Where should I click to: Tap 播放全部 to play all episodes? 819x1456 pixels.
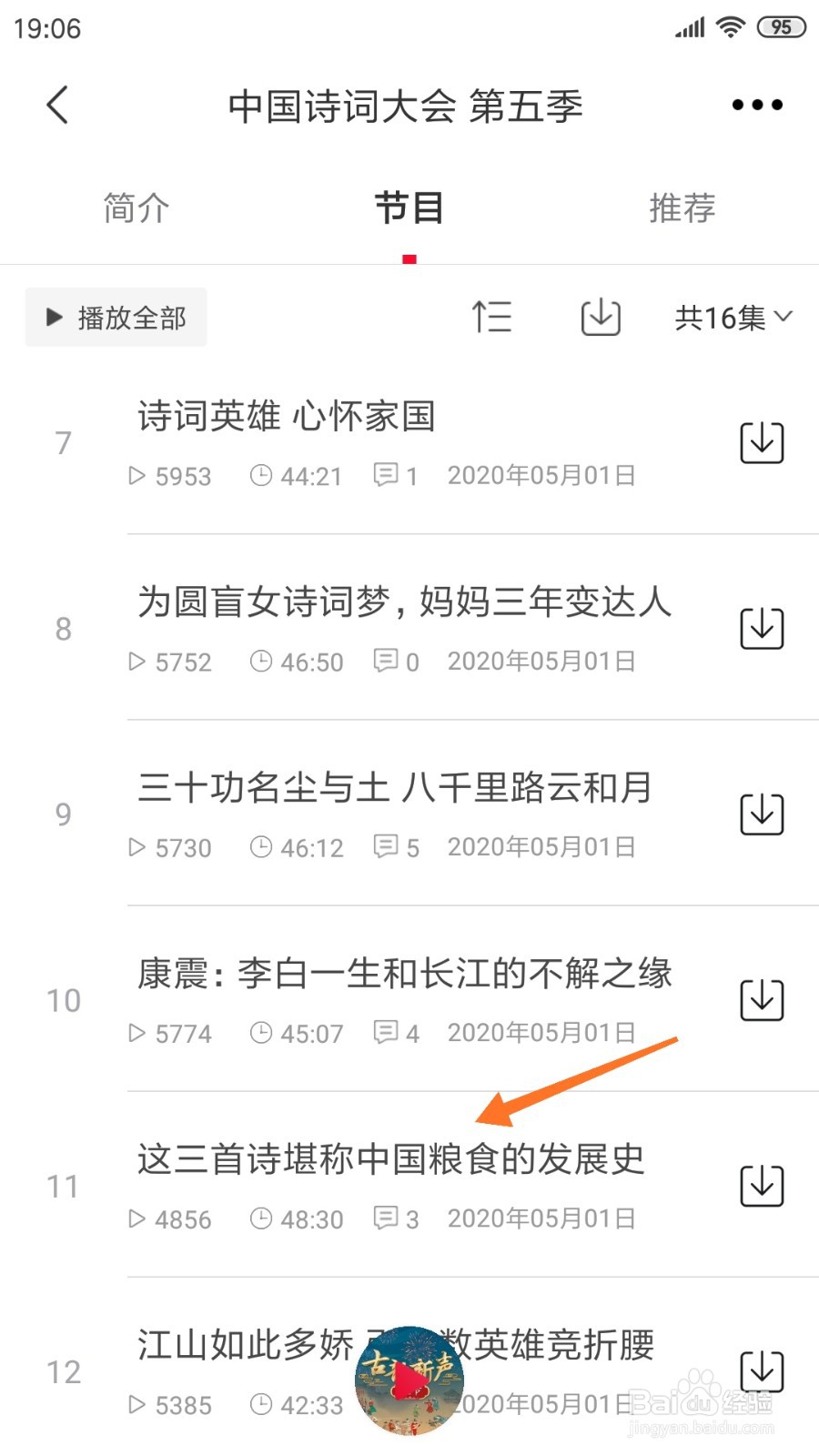pyautogui.click(x=116, y=317)
